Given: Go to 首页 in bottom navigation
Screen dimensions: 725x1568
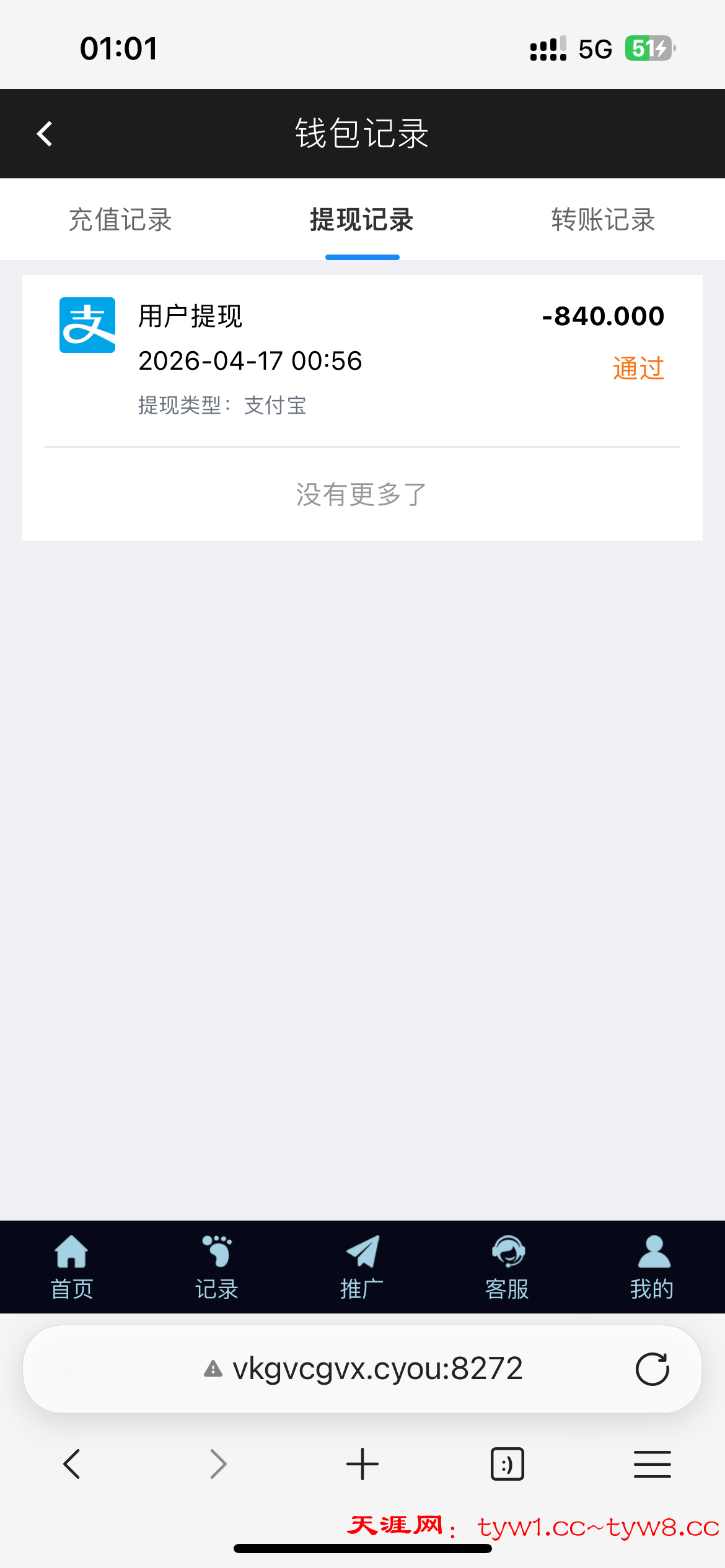Looking at the screenshot, I should (72, 1266).
